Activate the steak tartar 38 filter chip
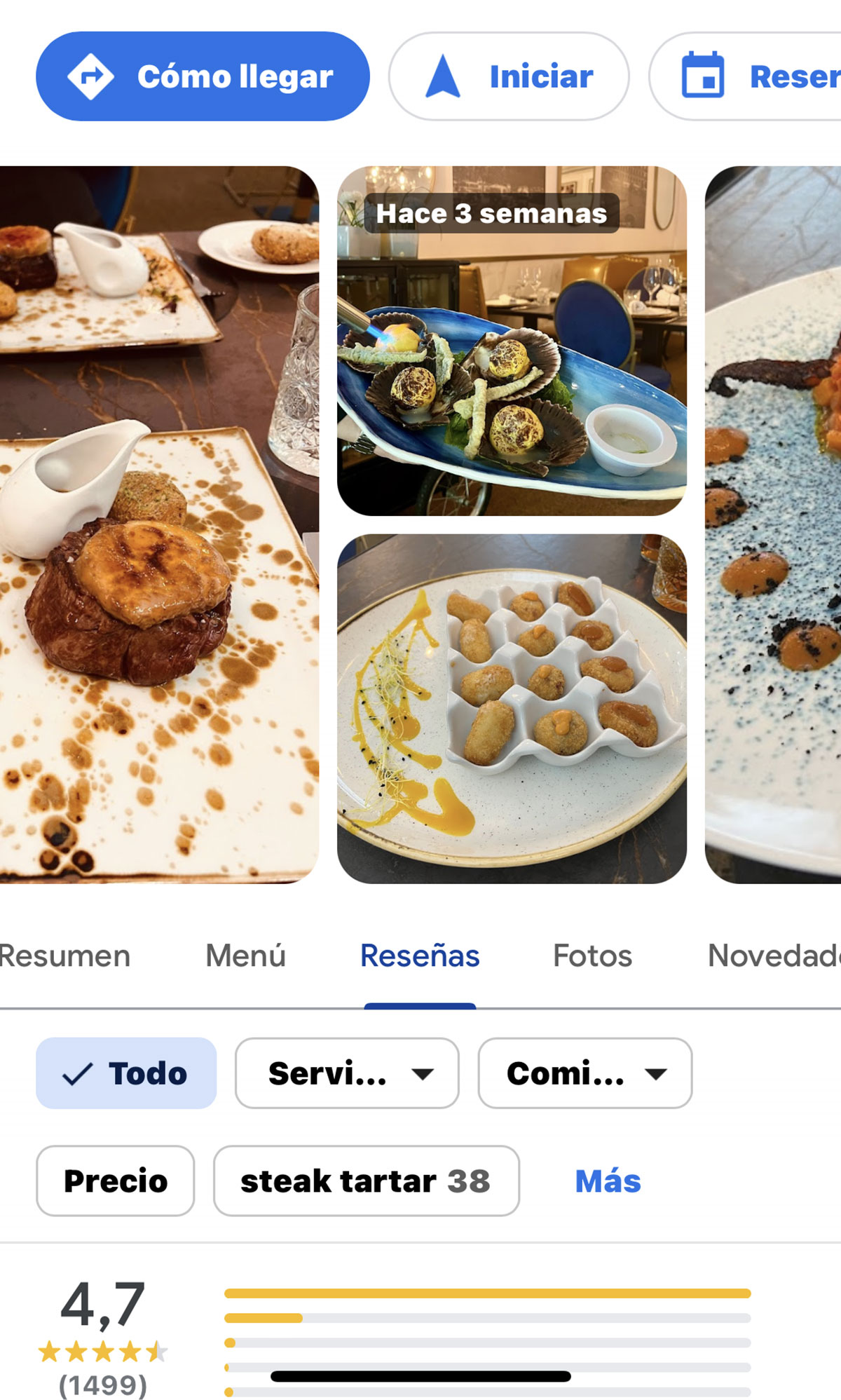This screenshot has height=1400, width=841. pos(364,1181)
